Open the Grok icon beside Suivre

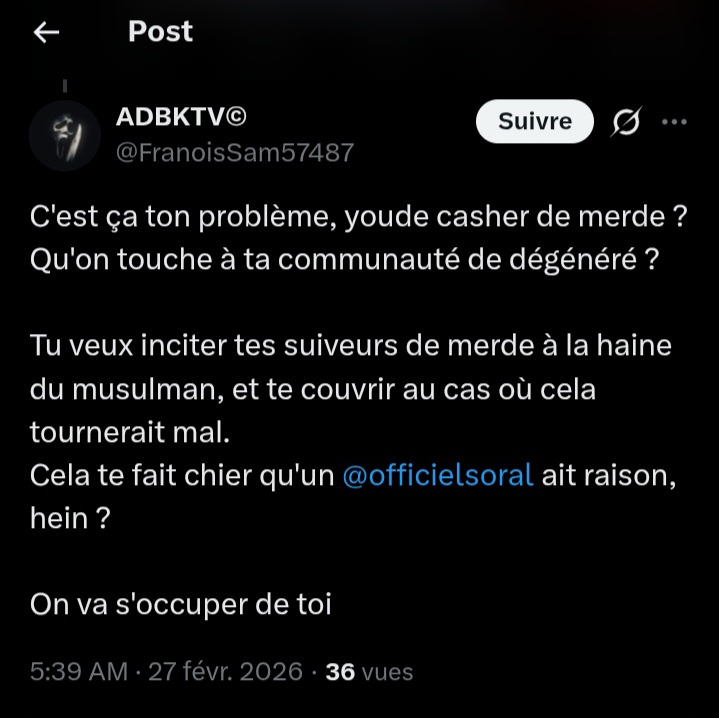[626, 122]
